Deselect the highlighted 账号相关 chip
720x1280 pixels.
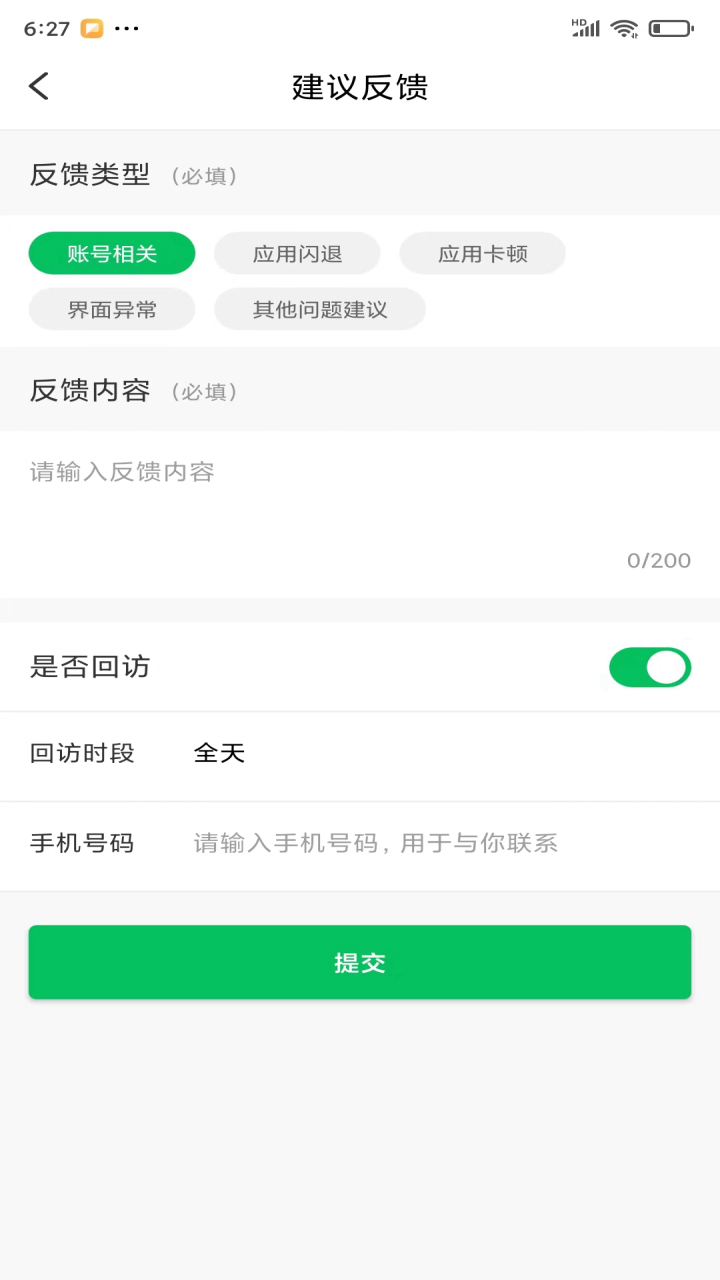click(x=112, y=253)
